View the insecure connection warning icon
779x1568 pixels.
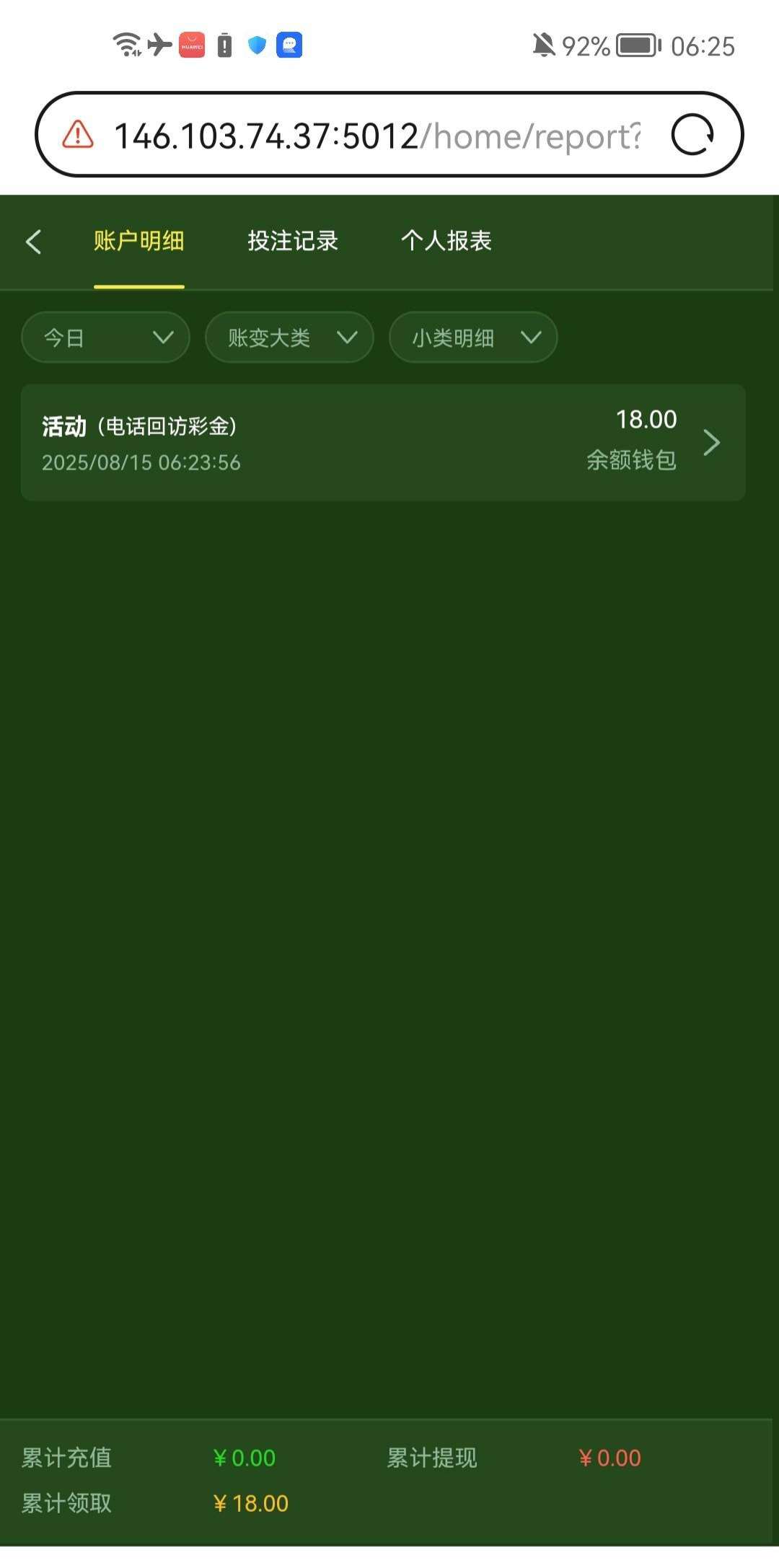(78, 135)
